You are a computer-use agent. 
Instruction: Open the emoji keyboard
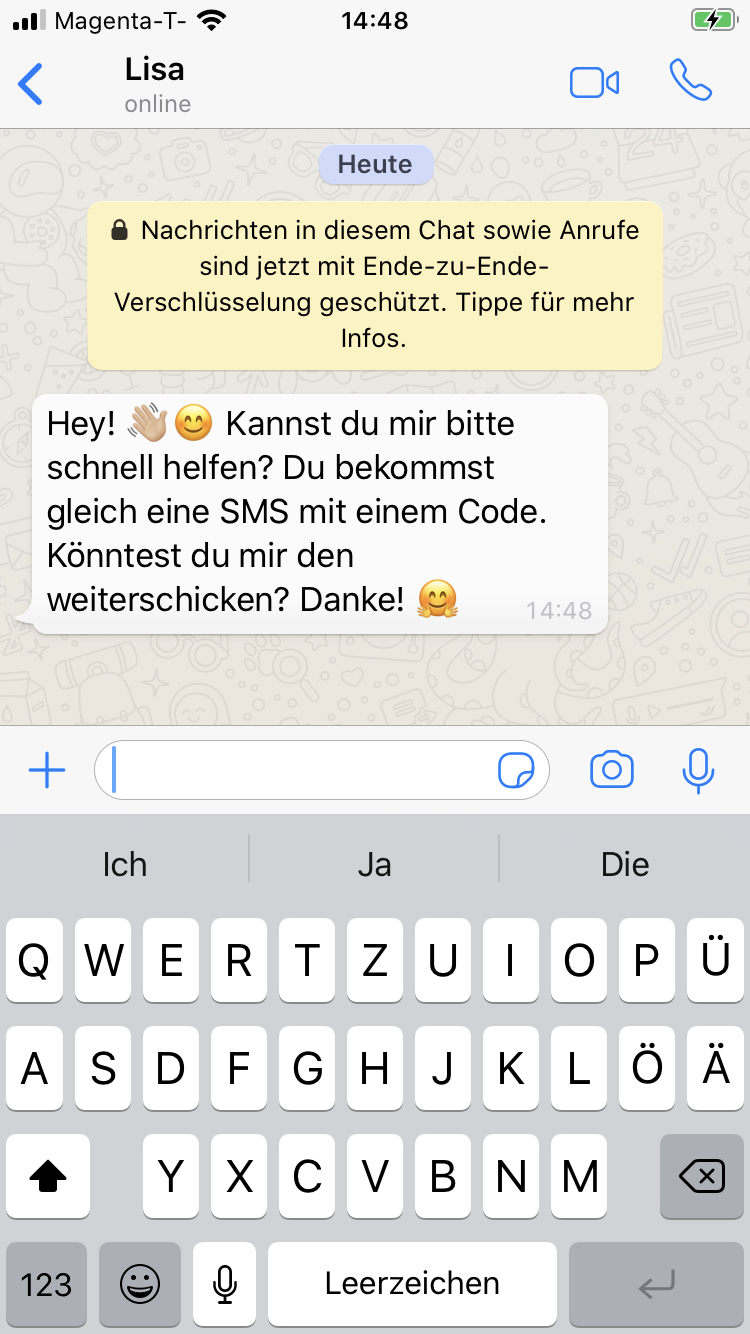pyautogui.click(x=140, y=1284)
